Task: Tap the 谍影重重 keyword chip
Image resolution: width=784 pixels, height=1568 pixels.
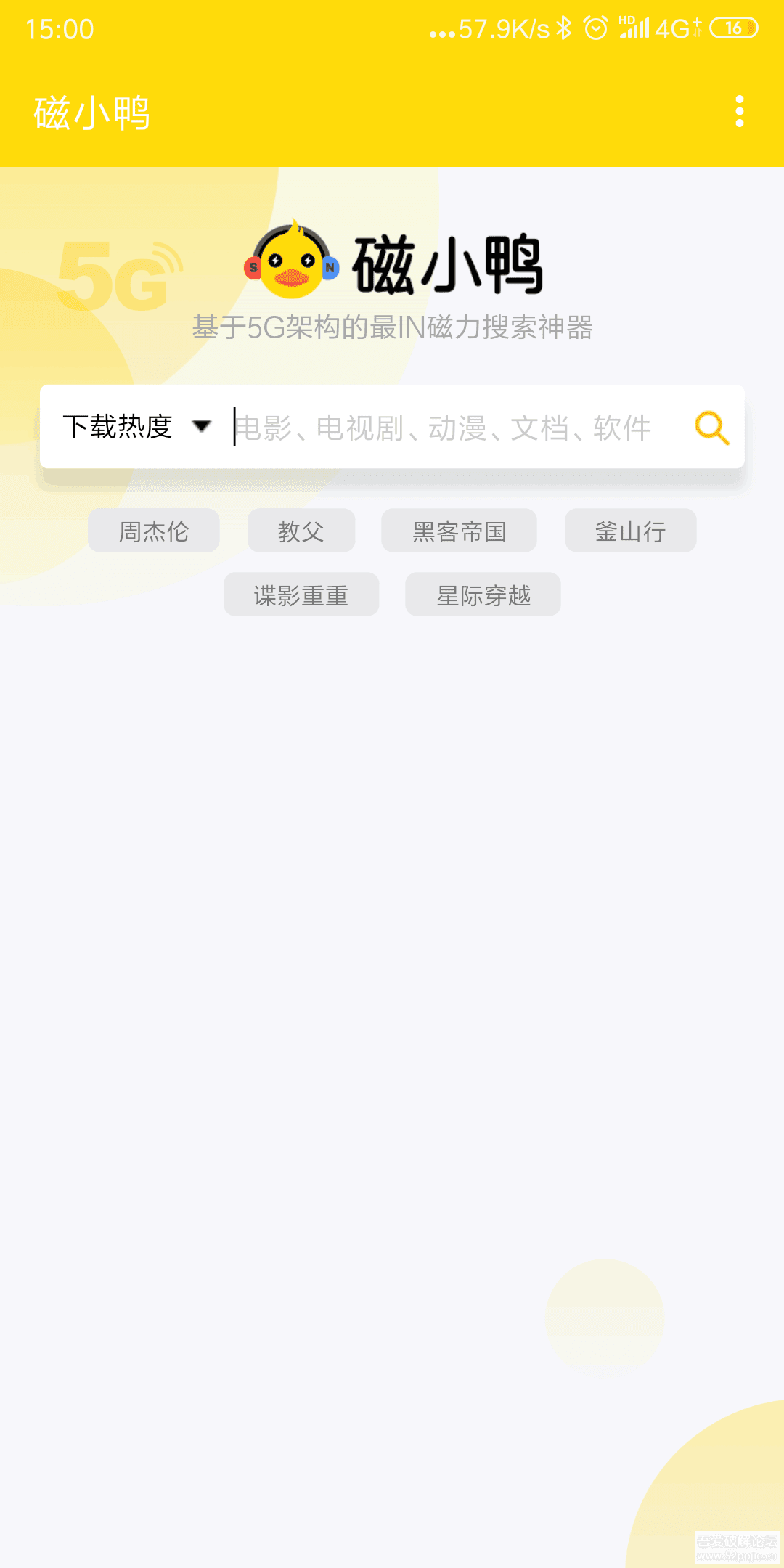Action: pos(301,595)
